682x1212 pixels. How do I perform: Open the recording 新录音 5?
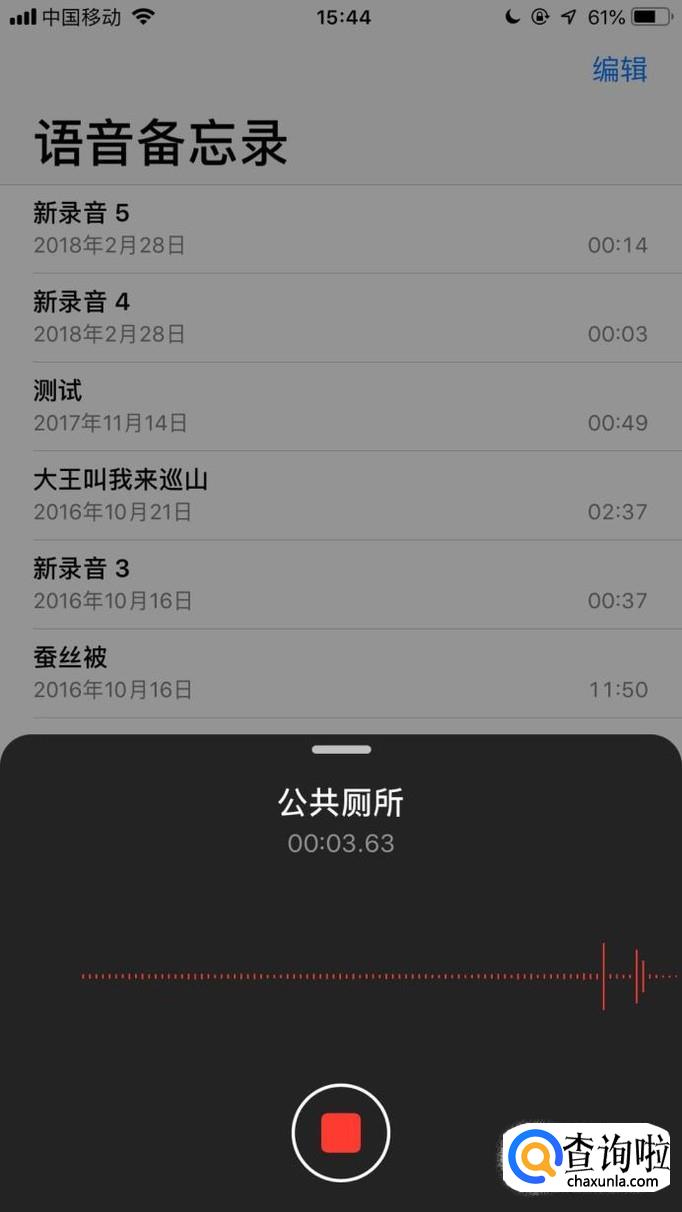(x=340, y=228)
